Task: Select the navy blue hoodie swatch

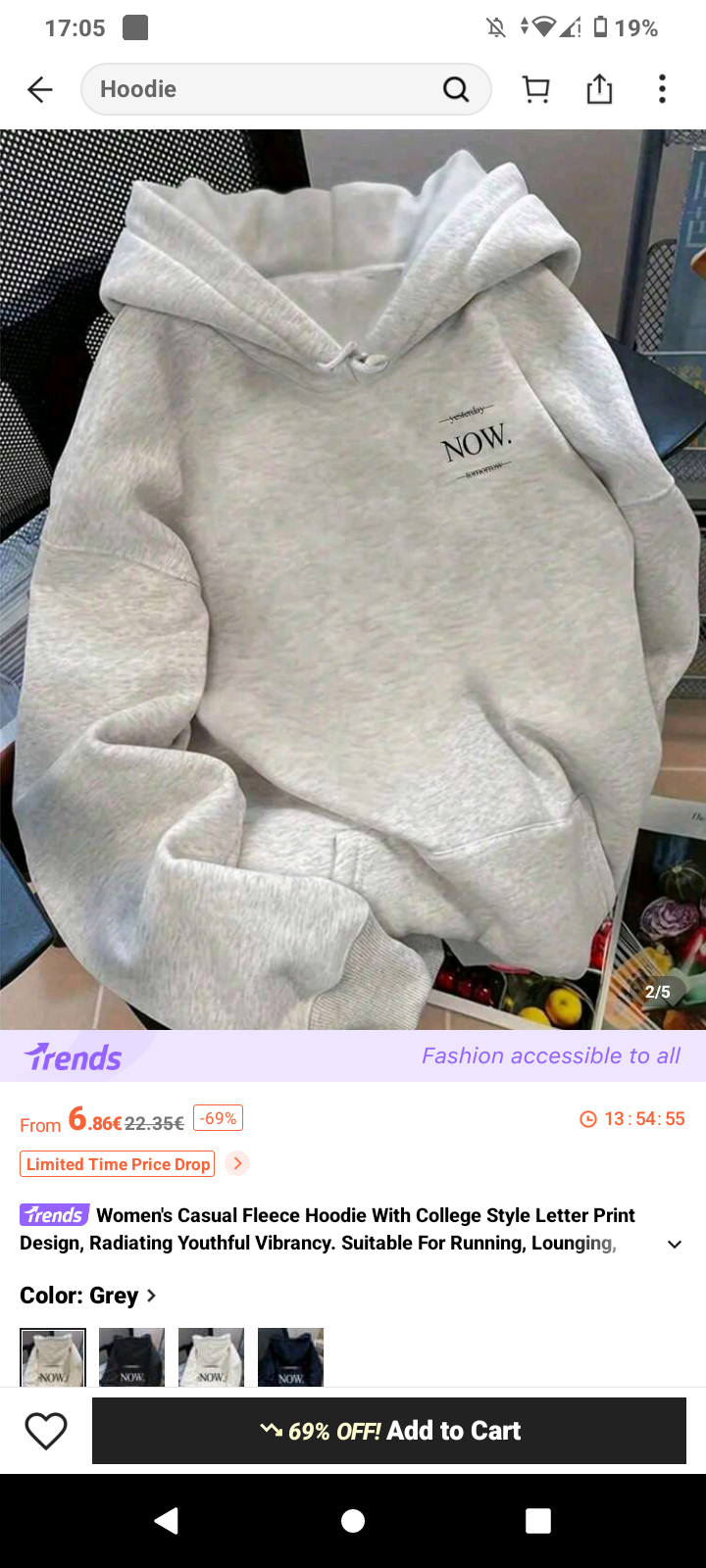Action: 290,1357
